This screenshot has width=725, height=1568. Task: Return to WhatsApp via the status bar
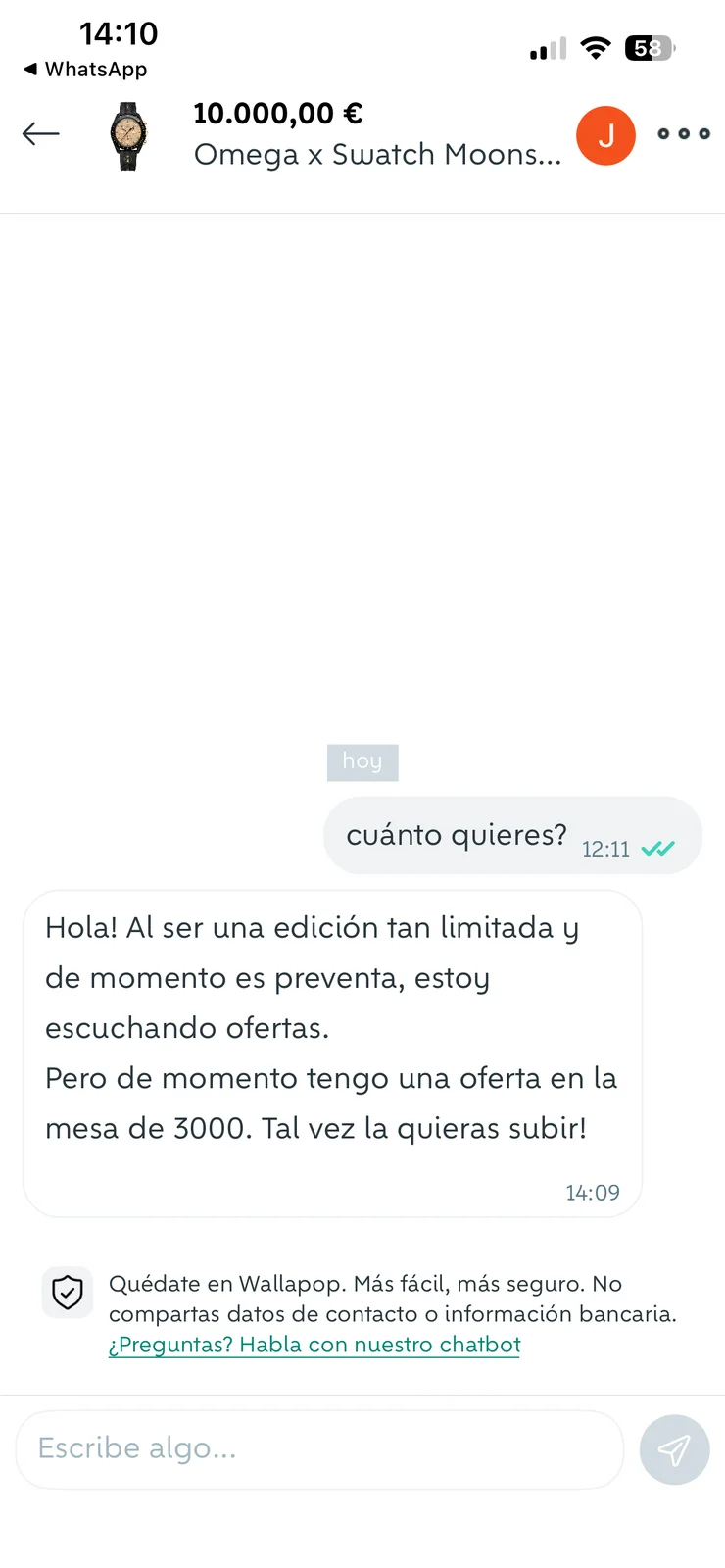pyautogui.click(x=85, y=70)
